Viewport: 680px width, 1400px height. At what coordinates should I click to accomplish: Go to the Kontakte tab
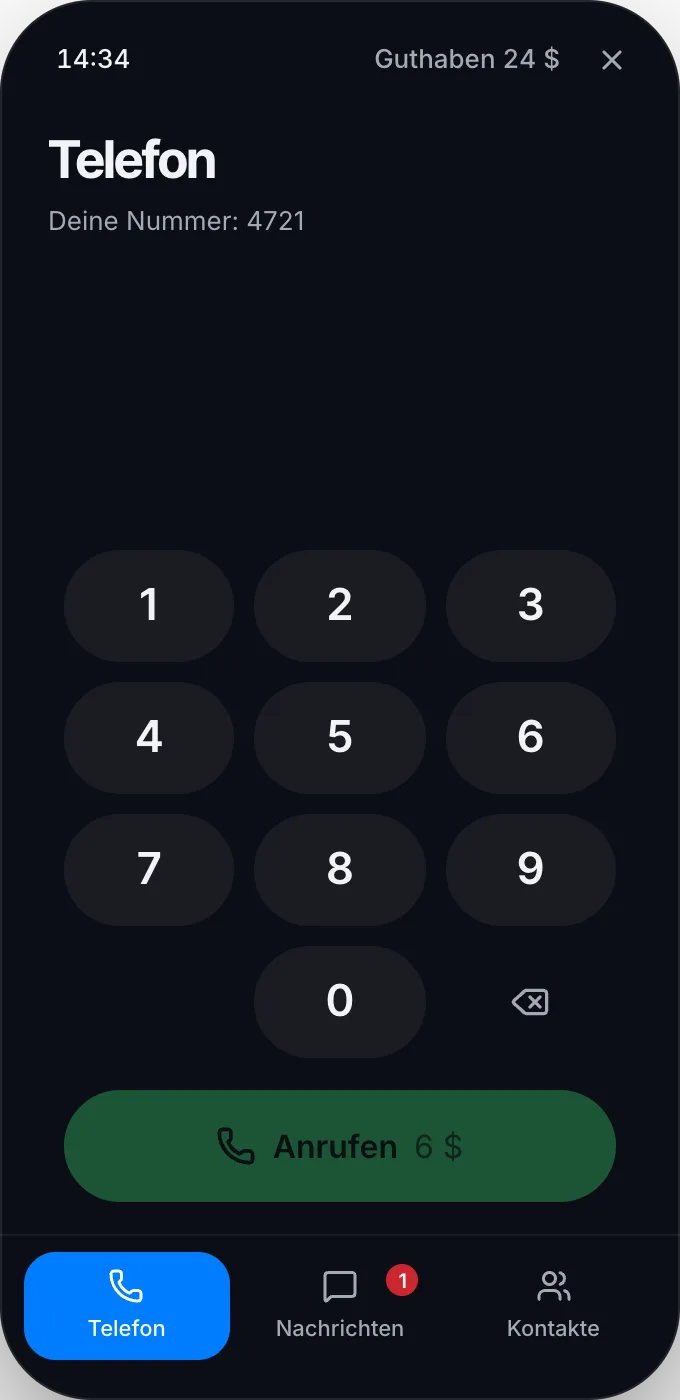coord(553,1306)
